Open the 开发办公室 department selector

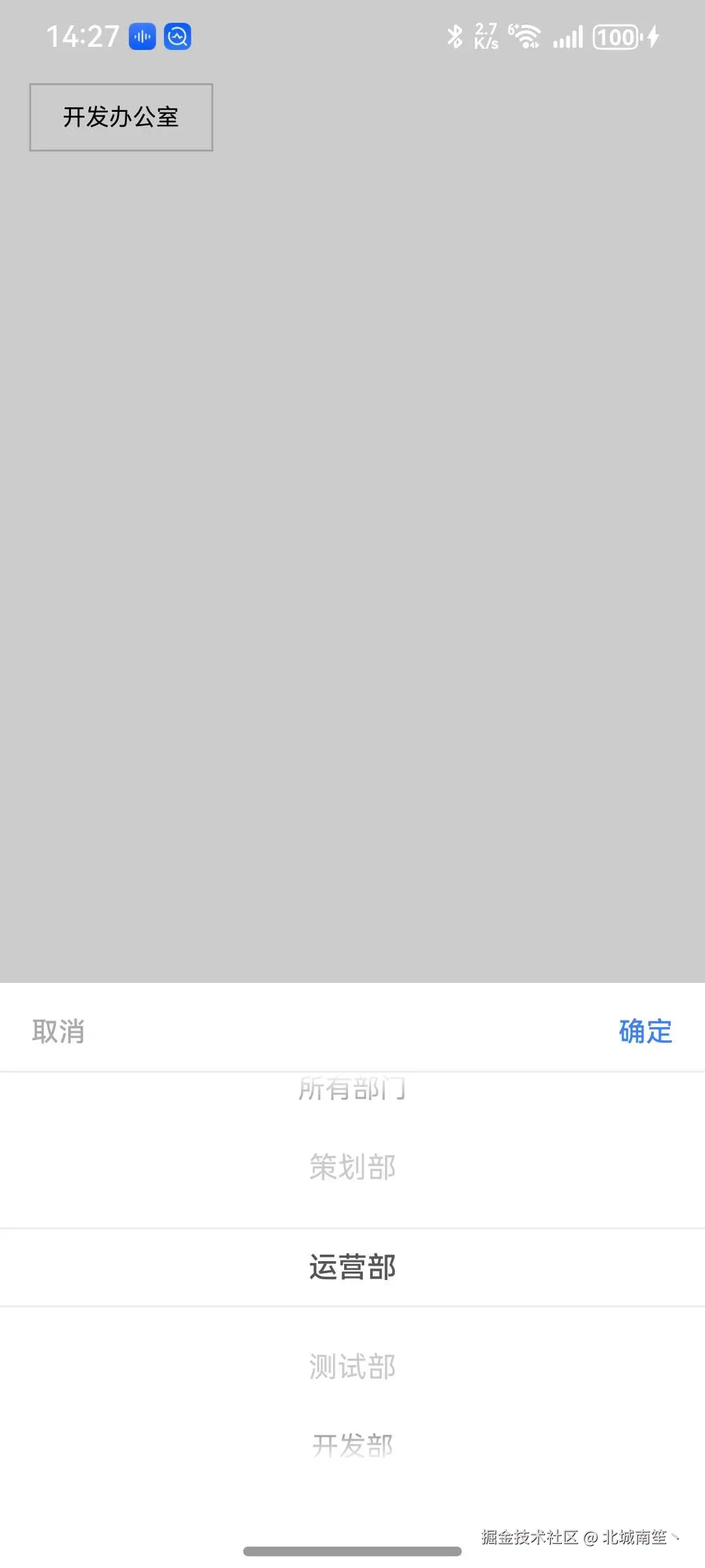pyautogui.click(x=120, y=117)
